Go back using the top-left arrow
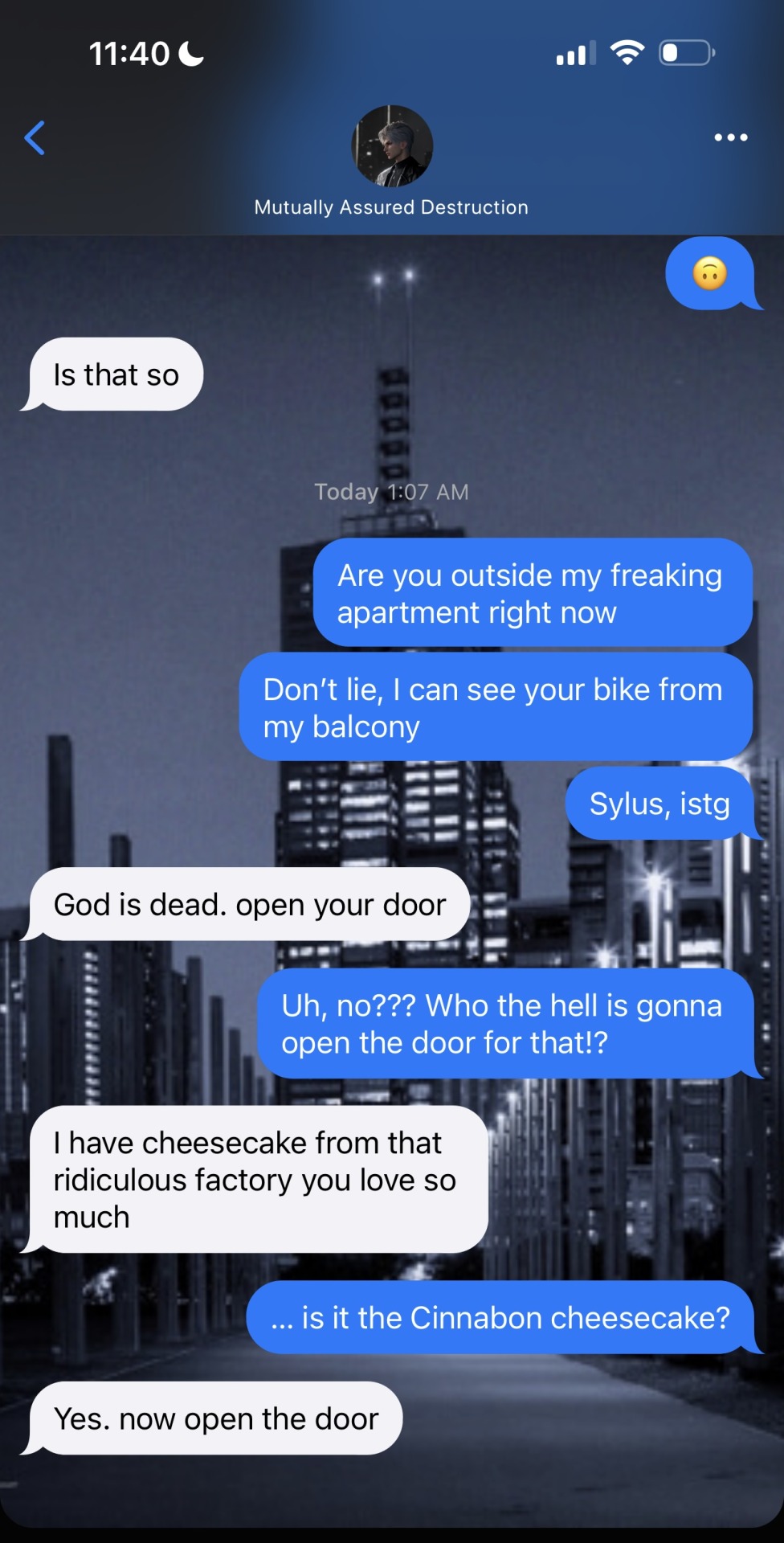This screenshot has width=784, height=1543. [35, 137]
